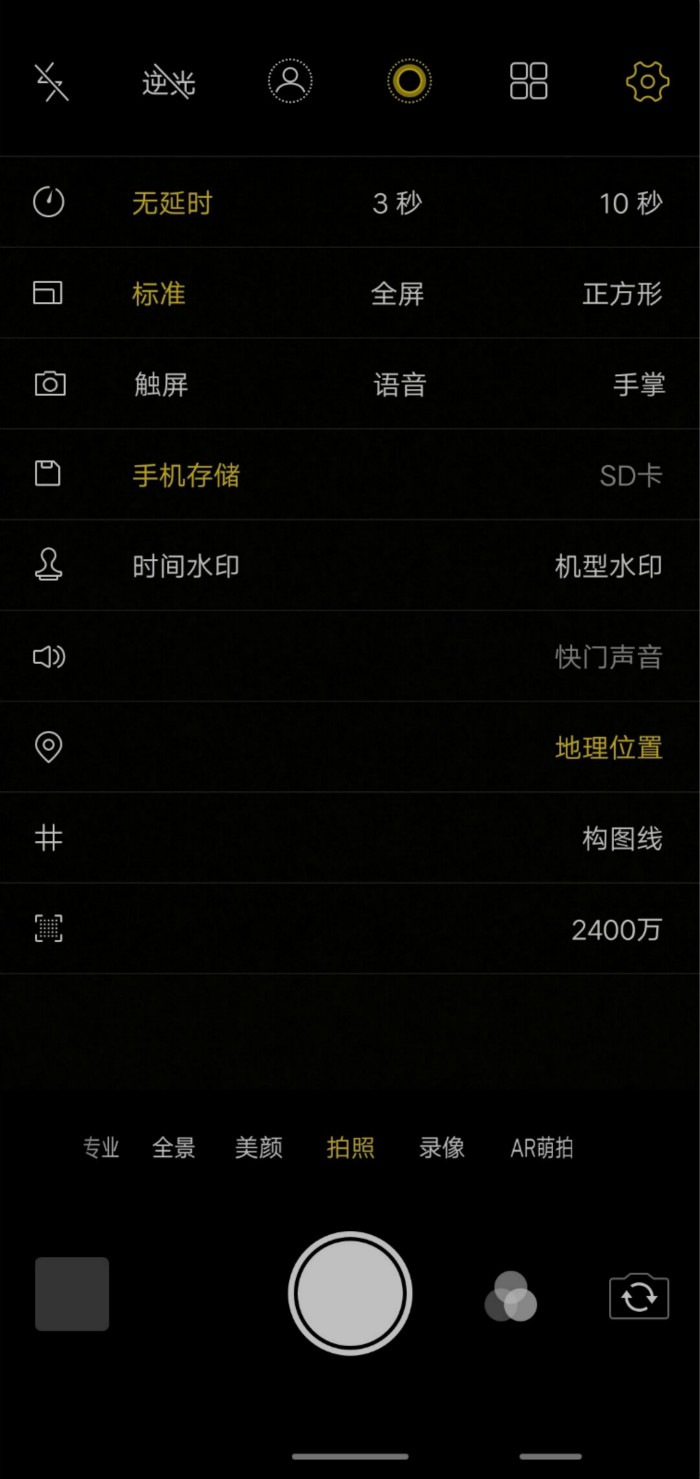
Task: Set the timer to 3 秒
Action: click(397, 204)
